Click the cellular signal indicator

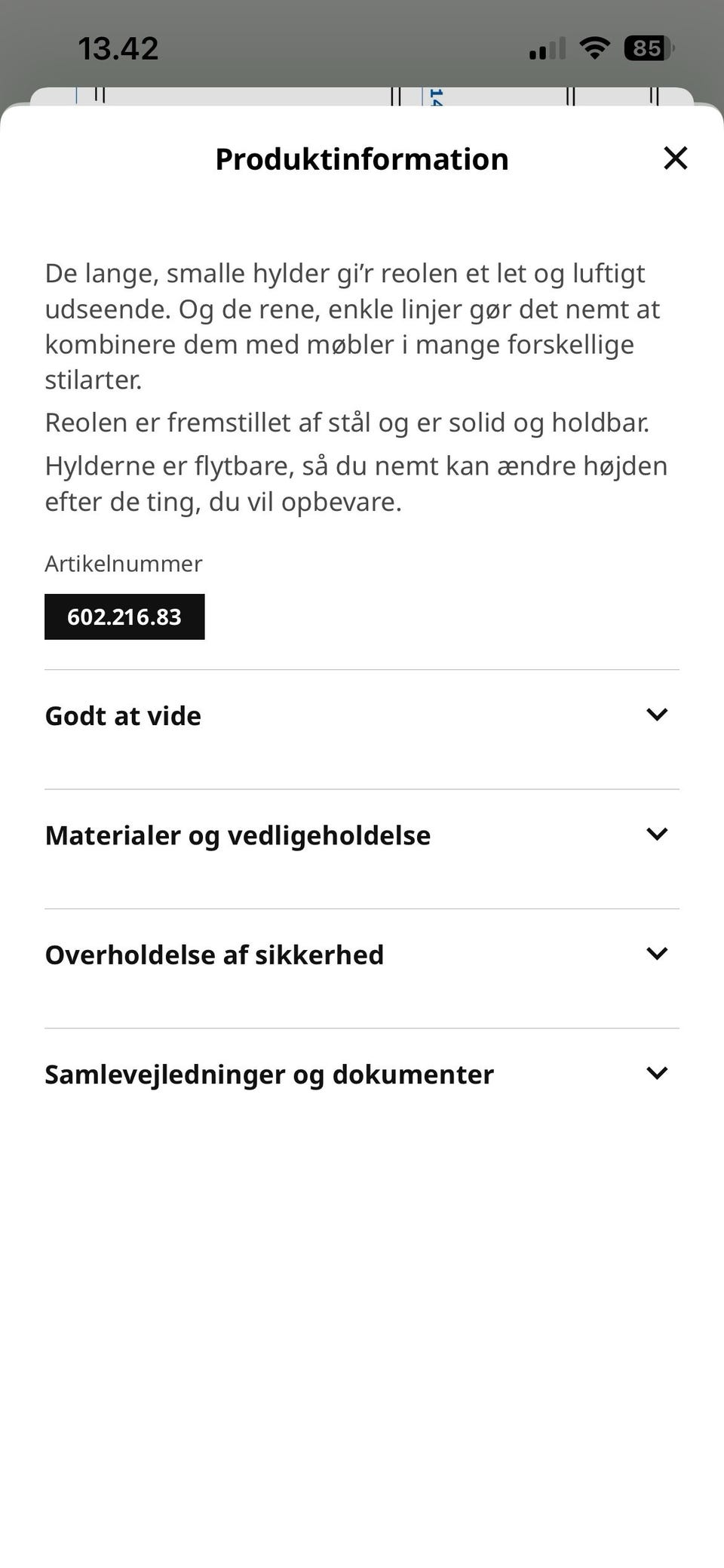pos(548,49)
